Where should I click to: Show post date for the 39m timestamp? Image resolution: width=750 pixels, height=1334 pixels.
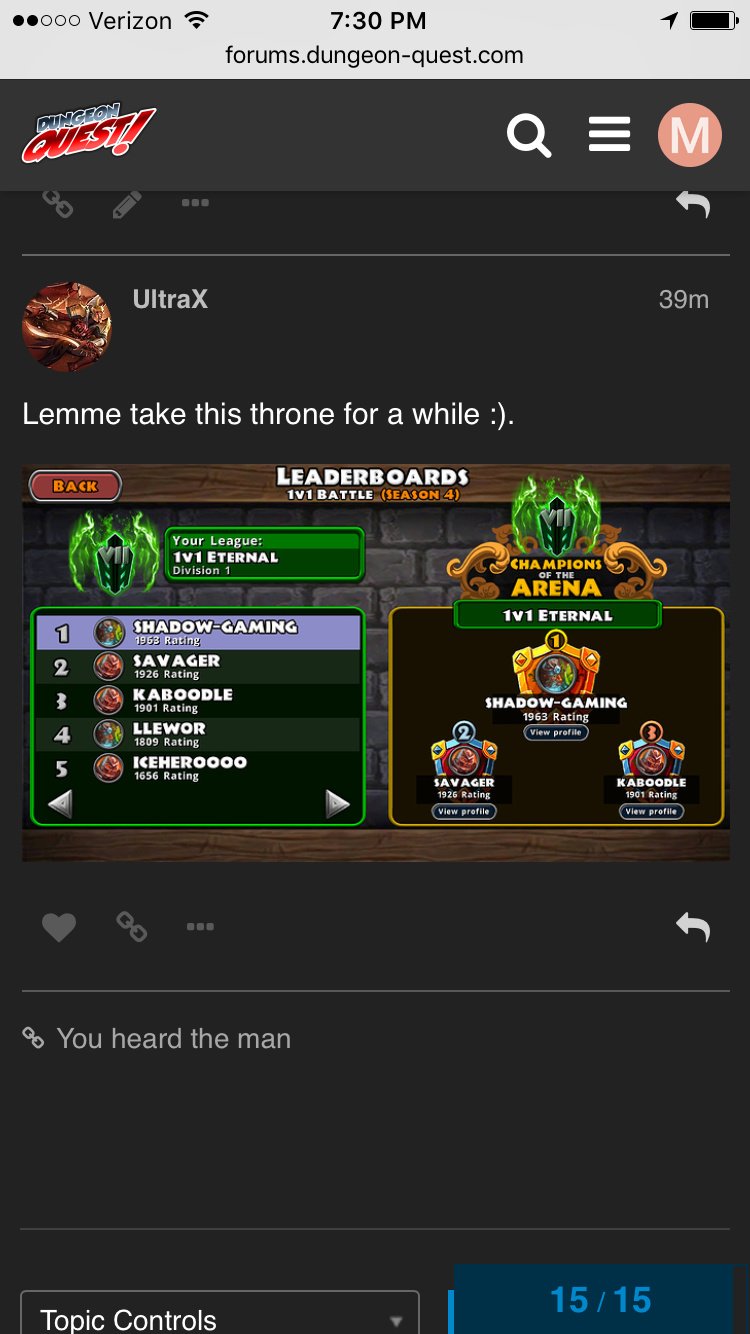click(x=684, y=299)
